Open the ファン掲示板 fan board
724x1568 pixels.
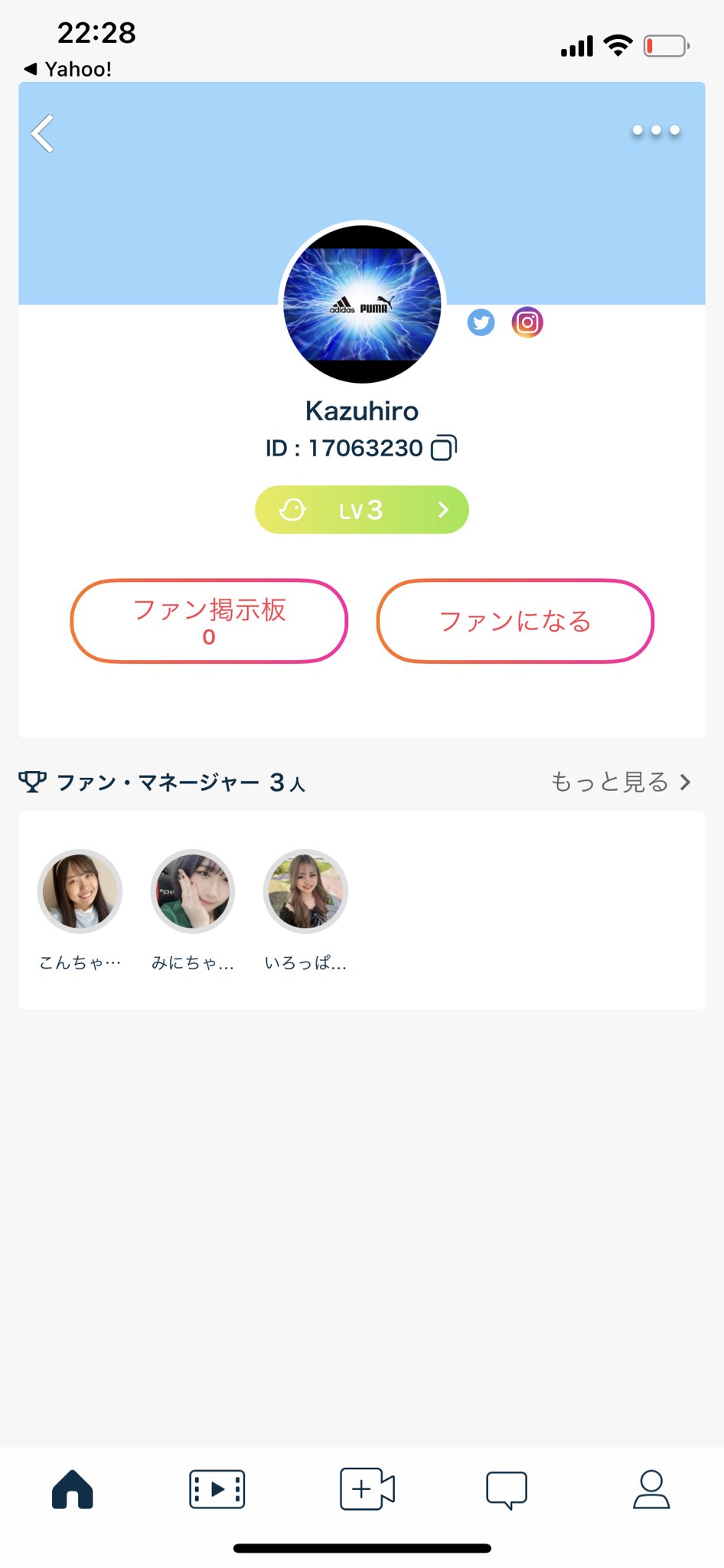point(209,621)
